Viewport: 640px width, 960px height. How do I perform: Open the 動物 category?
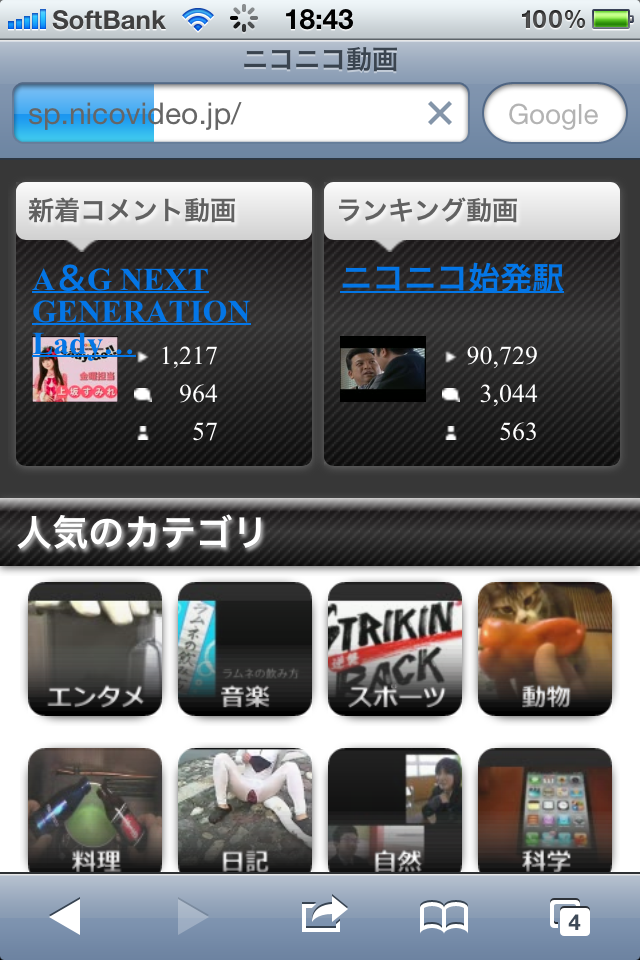click(545, 649)
